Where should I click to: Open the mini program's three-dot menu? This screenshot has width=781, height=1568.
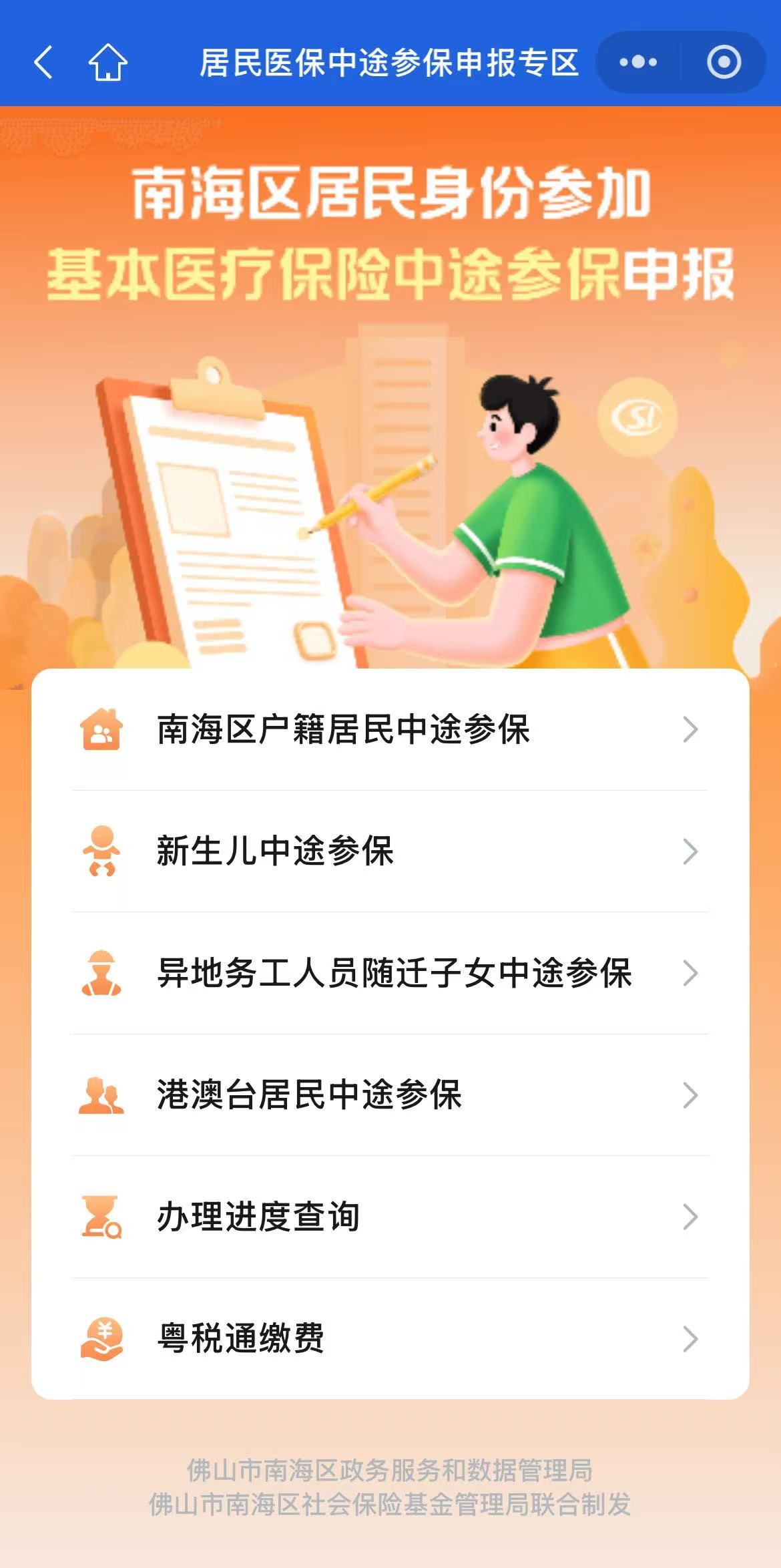638,63
